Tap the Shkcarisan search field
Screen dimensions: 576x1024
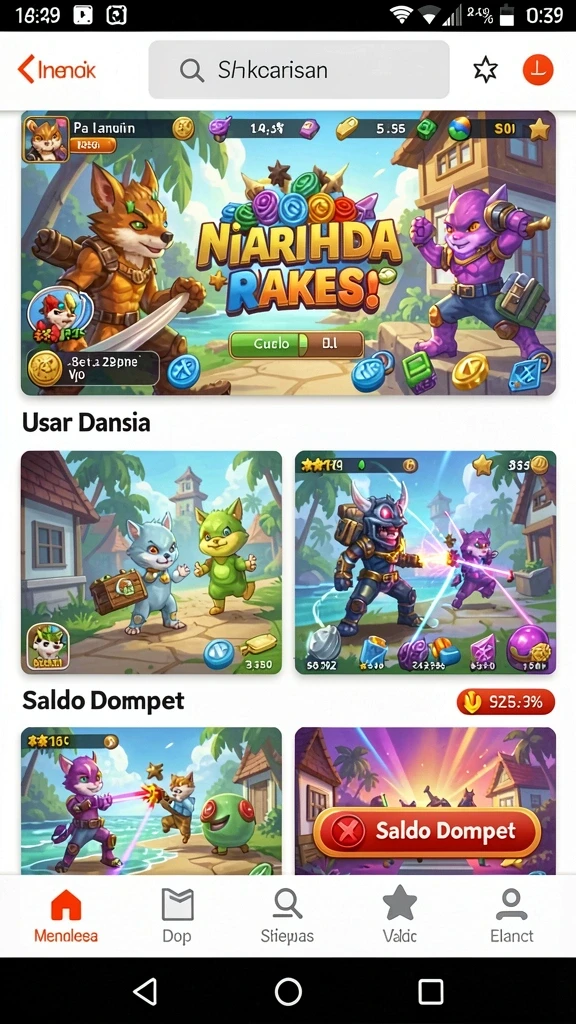(x=298, y=69)
